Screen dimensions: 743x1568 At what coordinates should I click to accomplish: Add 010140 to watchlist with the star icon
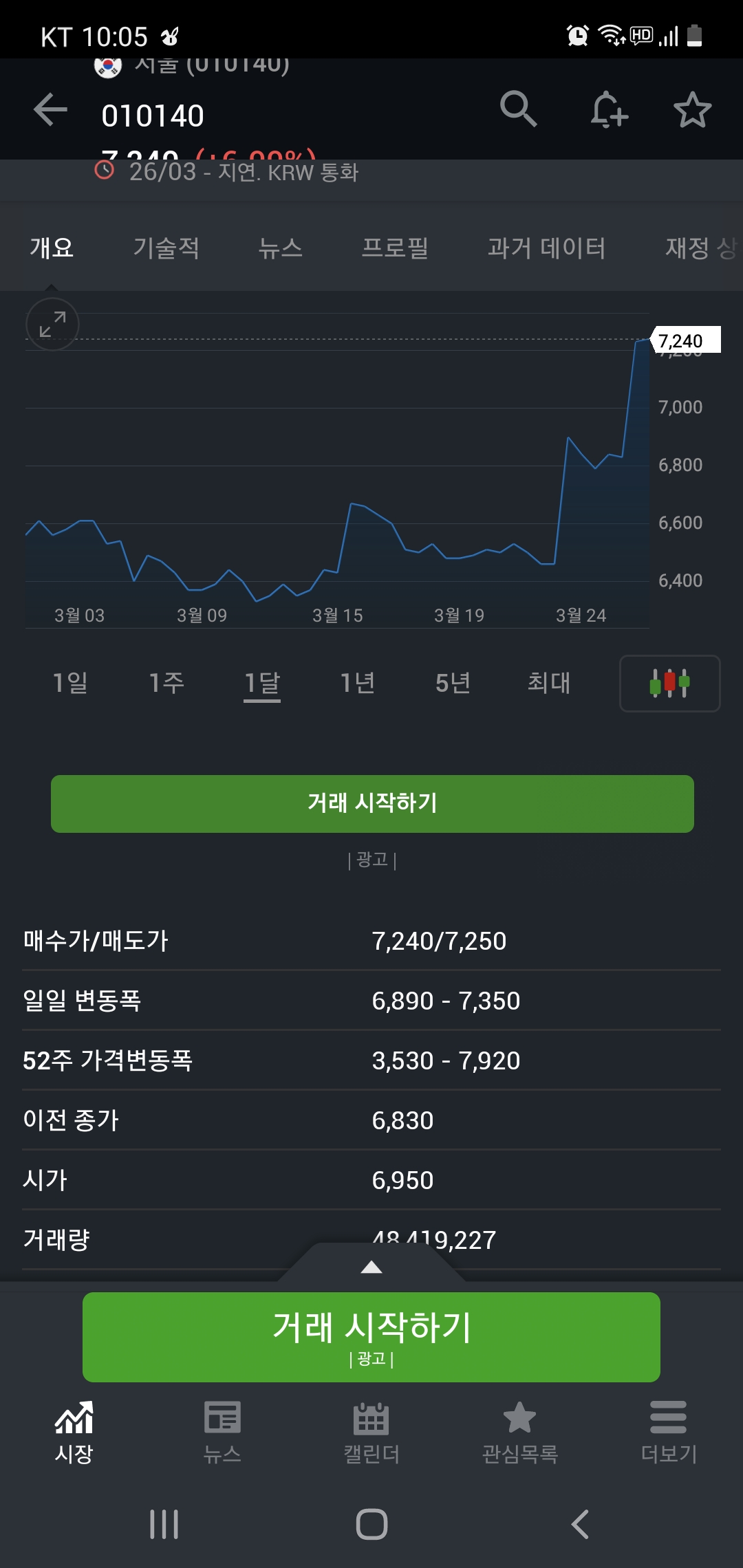691,110
